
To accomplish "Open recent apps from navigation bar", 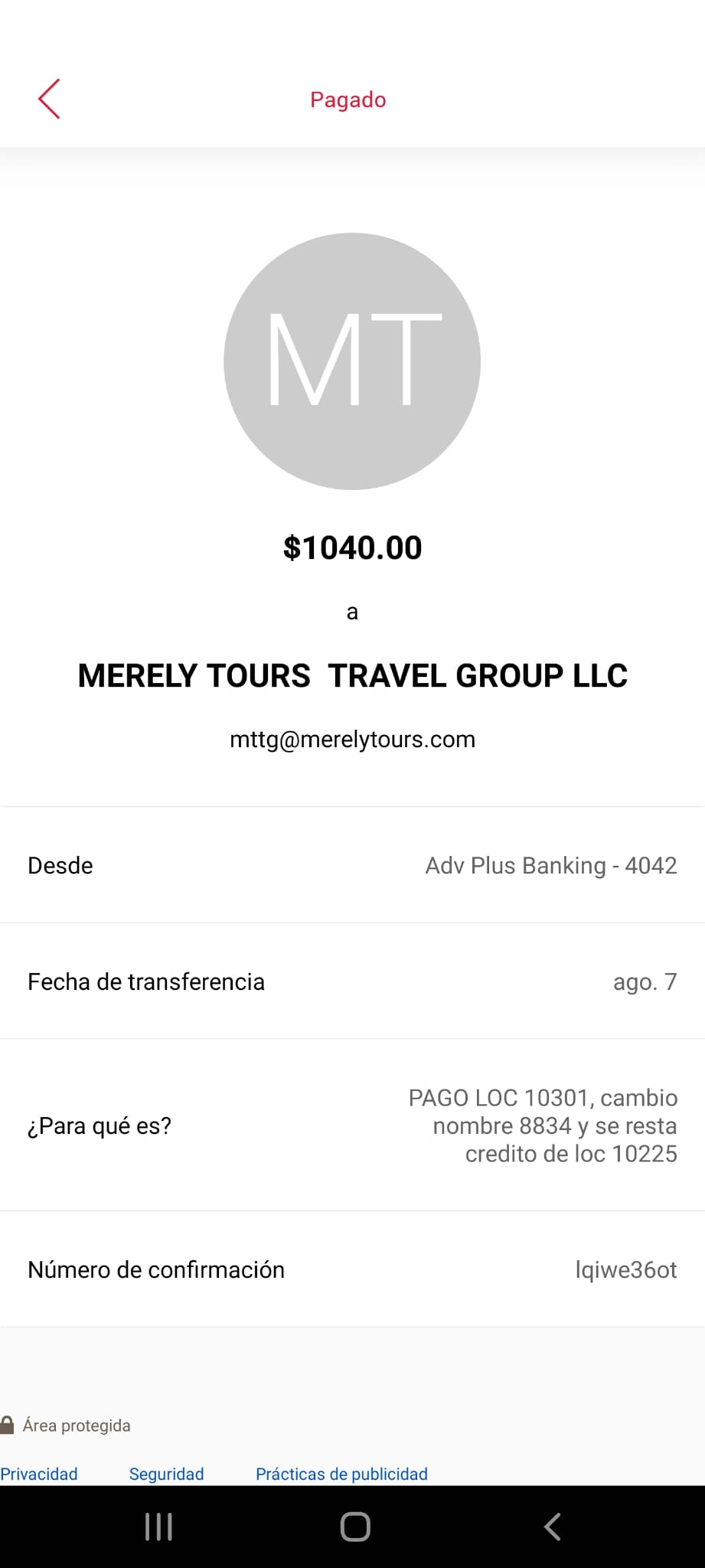I will [x=158, y=1527].
